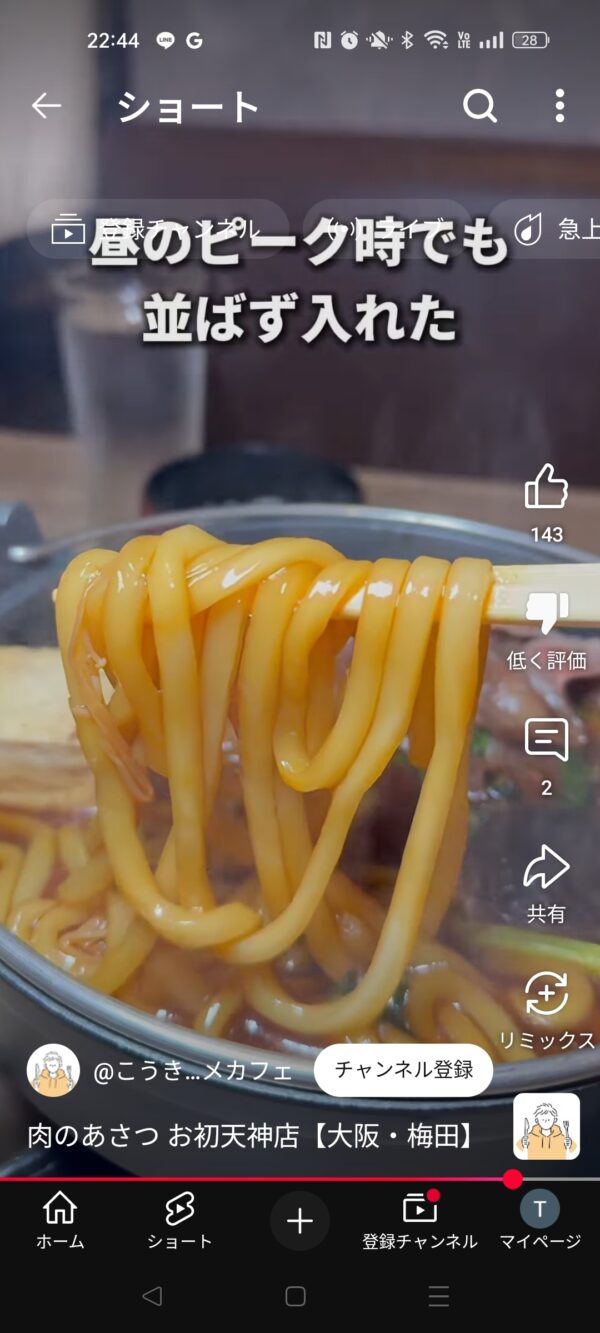Tap the video progress bar scrubber
Image resolution: width=600 pixels, height=1333 pixels.
pos(513,1179)
